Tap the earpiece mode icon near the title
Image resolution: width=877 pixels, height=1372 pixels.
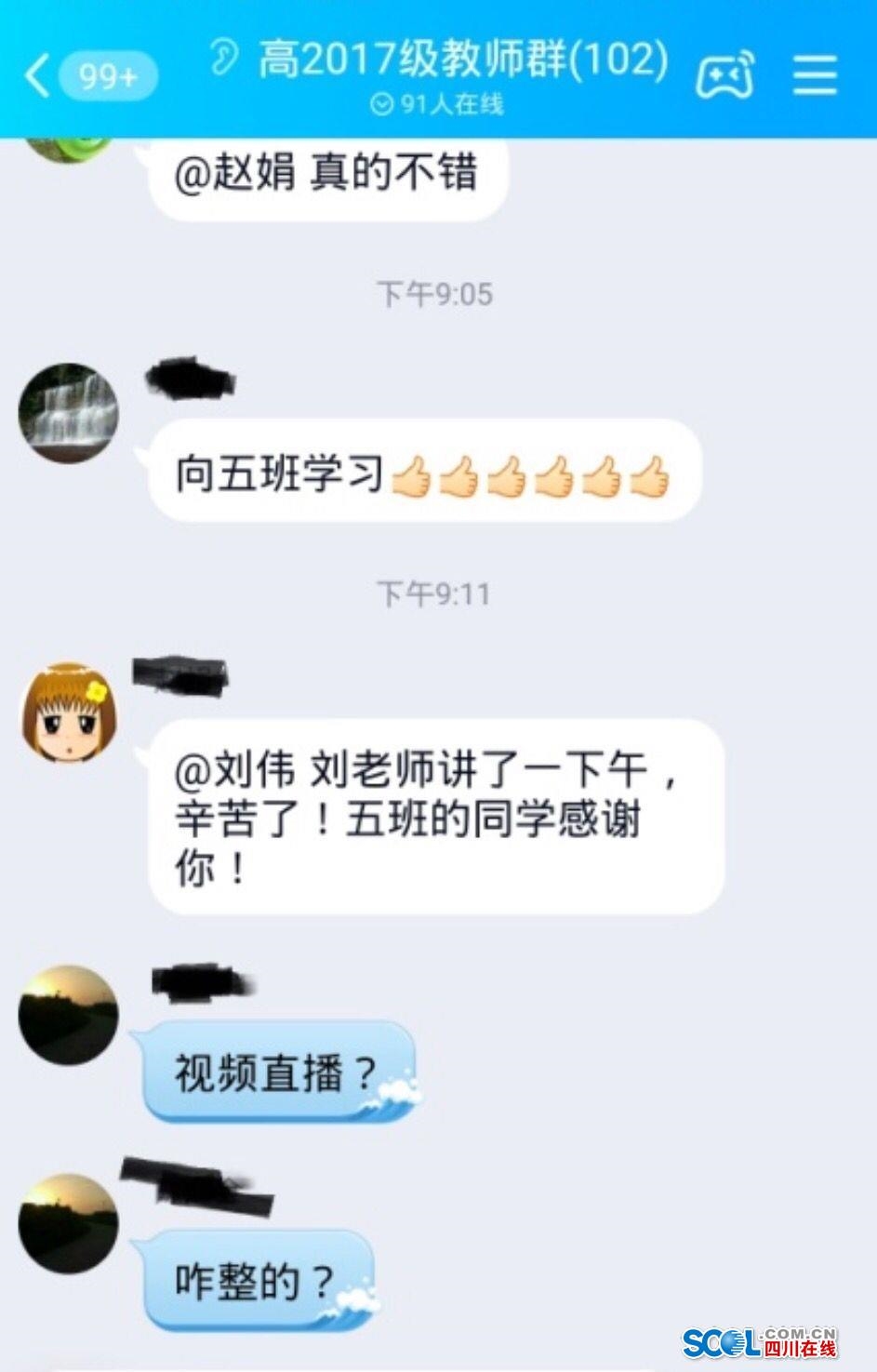tap(223, 58)
